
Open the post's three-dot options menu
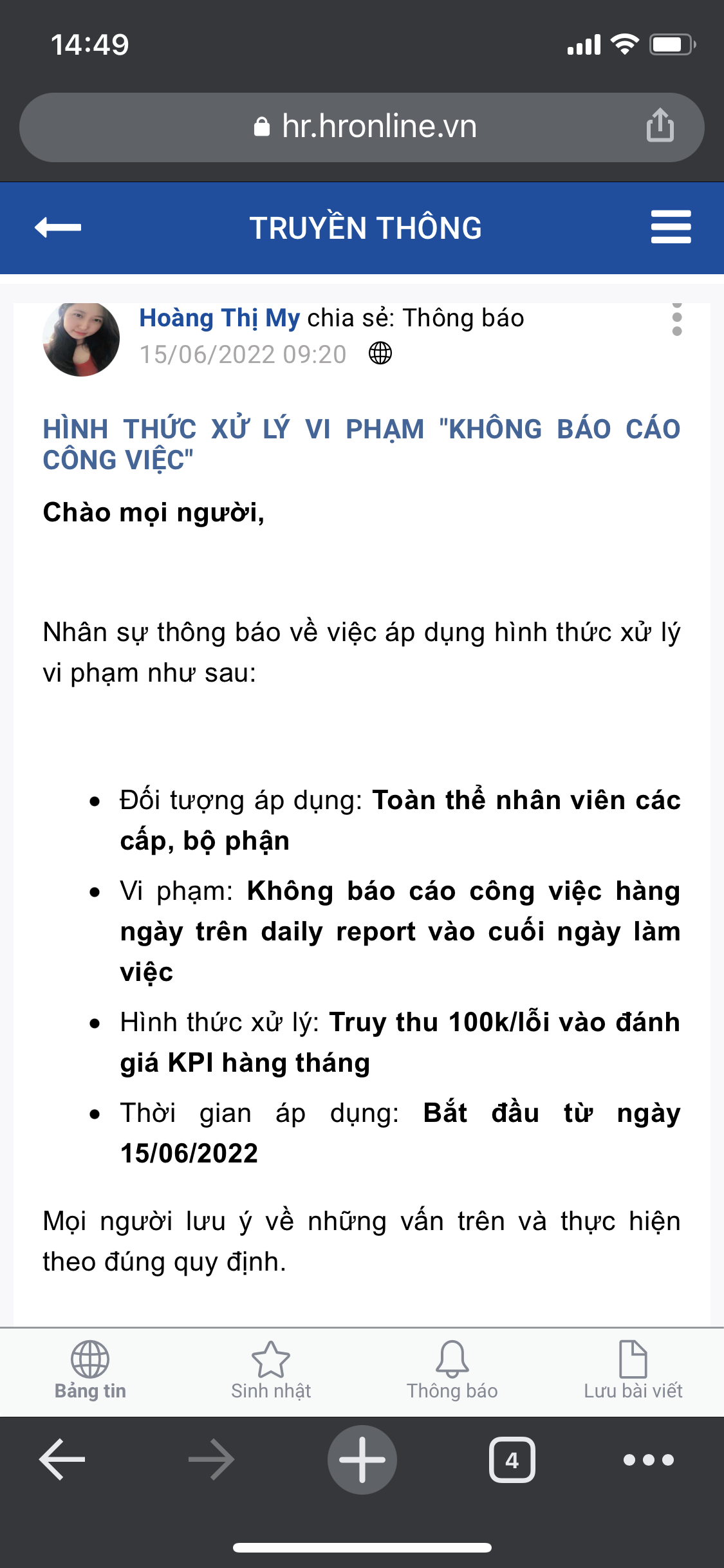coord(676,319)
